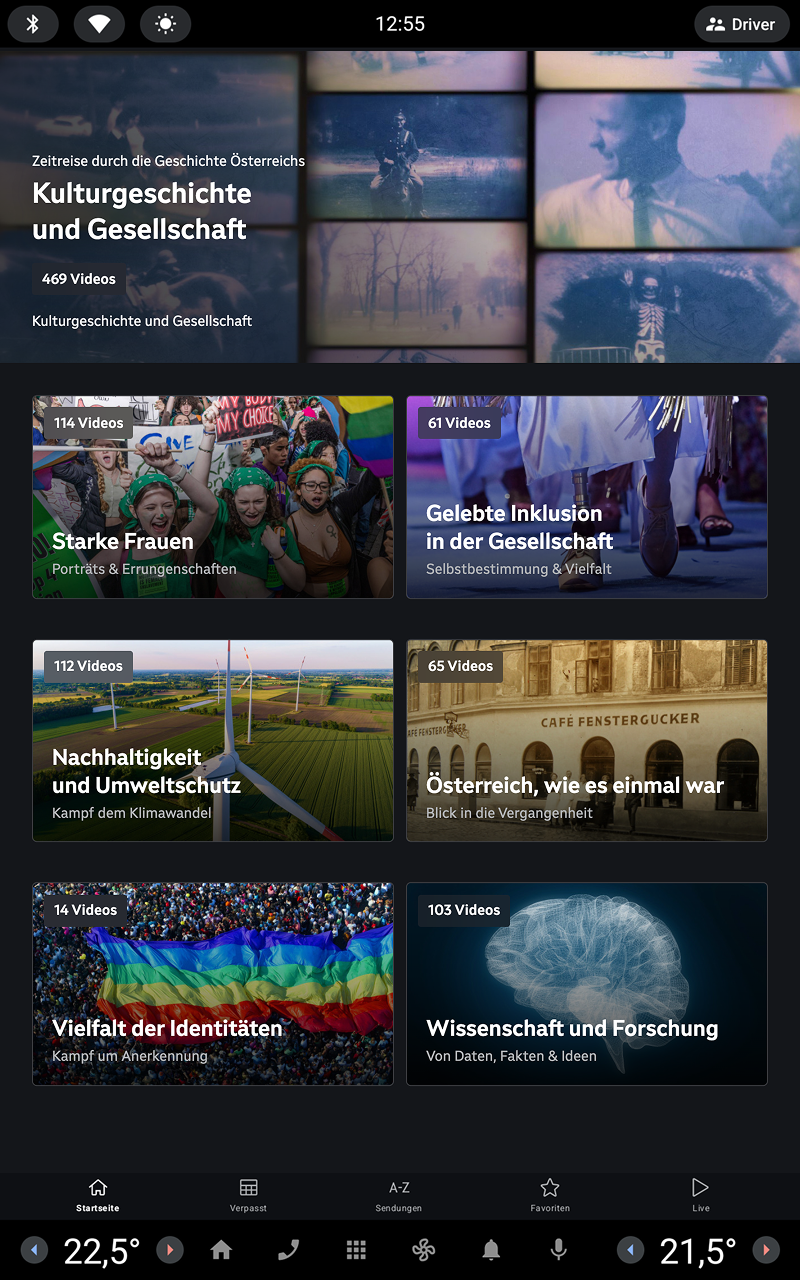This screenshot has height=1280, width=800.
Task: Raise the left temperature from 22,5°
Action: click(x=170, y=1250)
